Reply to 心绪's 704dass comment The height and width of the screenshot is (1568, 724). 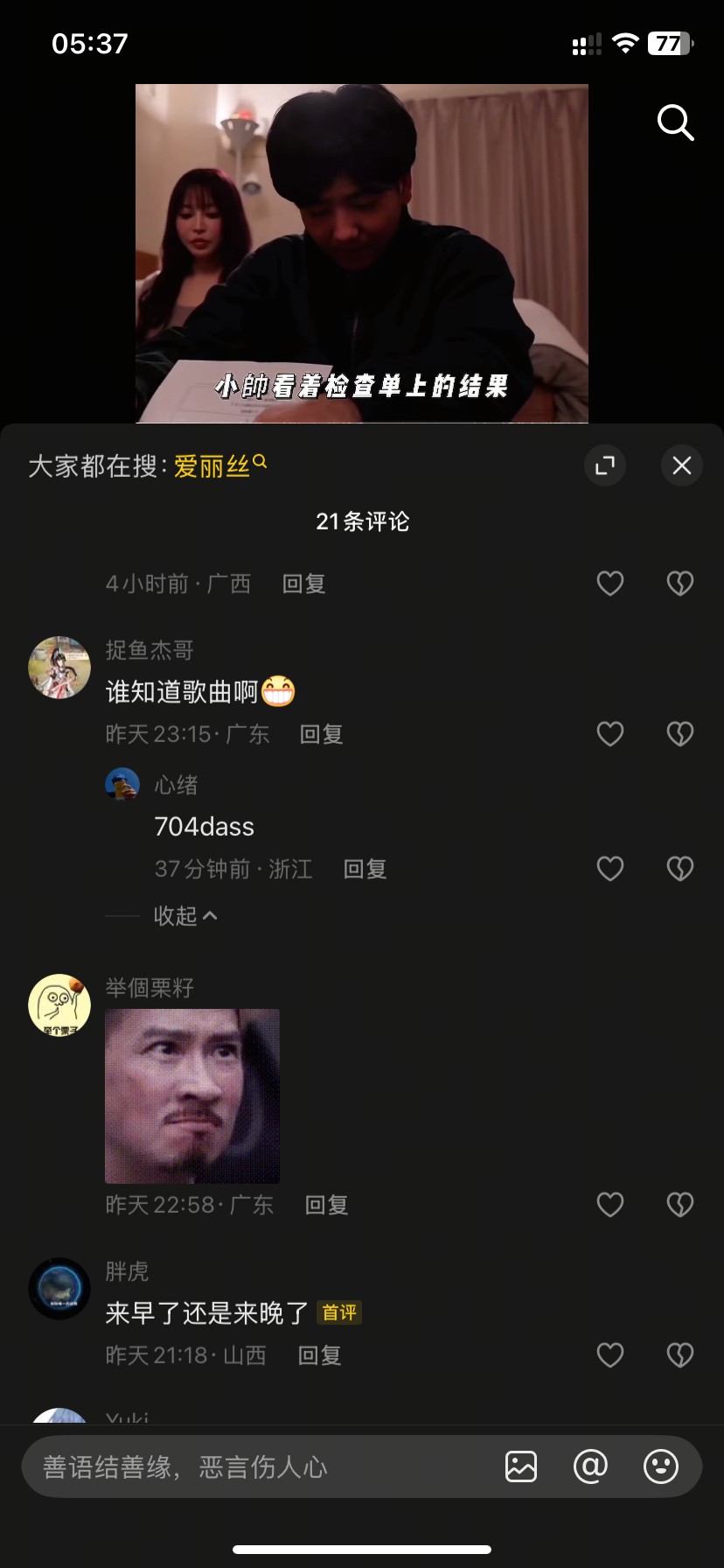[365, 869]
